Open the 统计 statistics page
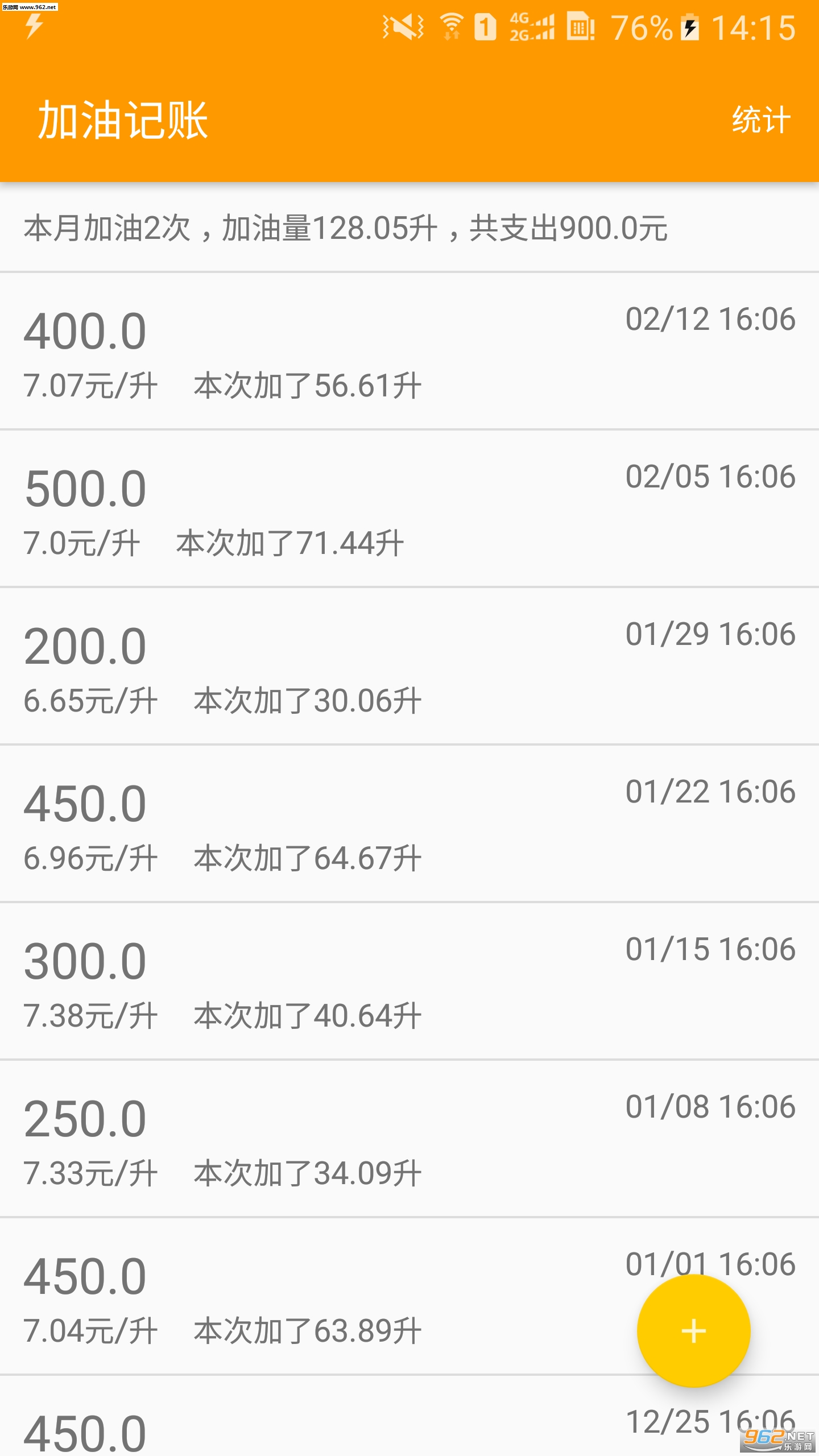The width and height of the screenshot is (819, 1456). 761,121
